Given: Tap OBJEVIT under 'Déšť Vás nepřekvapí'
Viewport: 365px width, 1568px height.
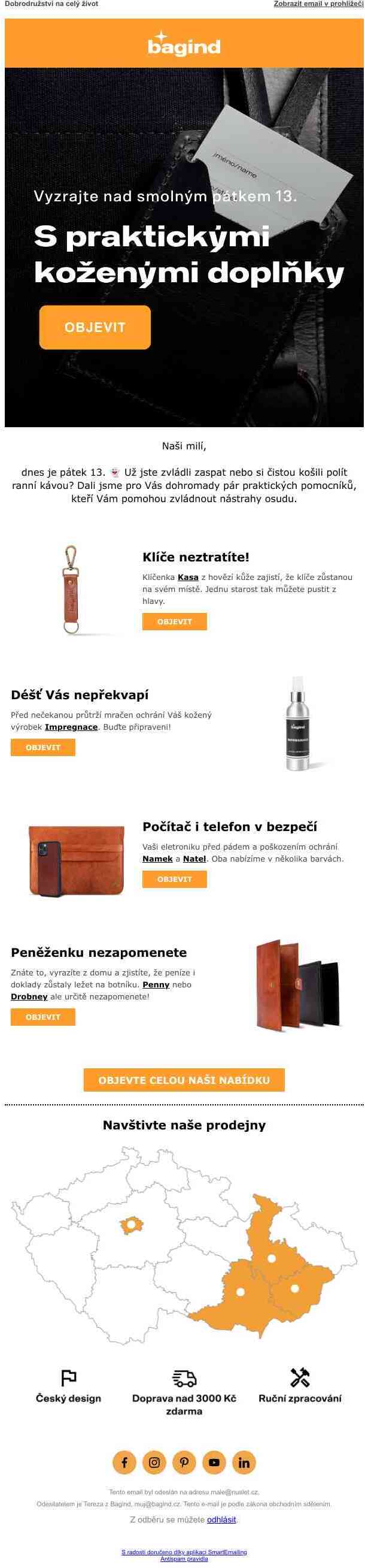Looking at the screenshot, I should [43, 748].
